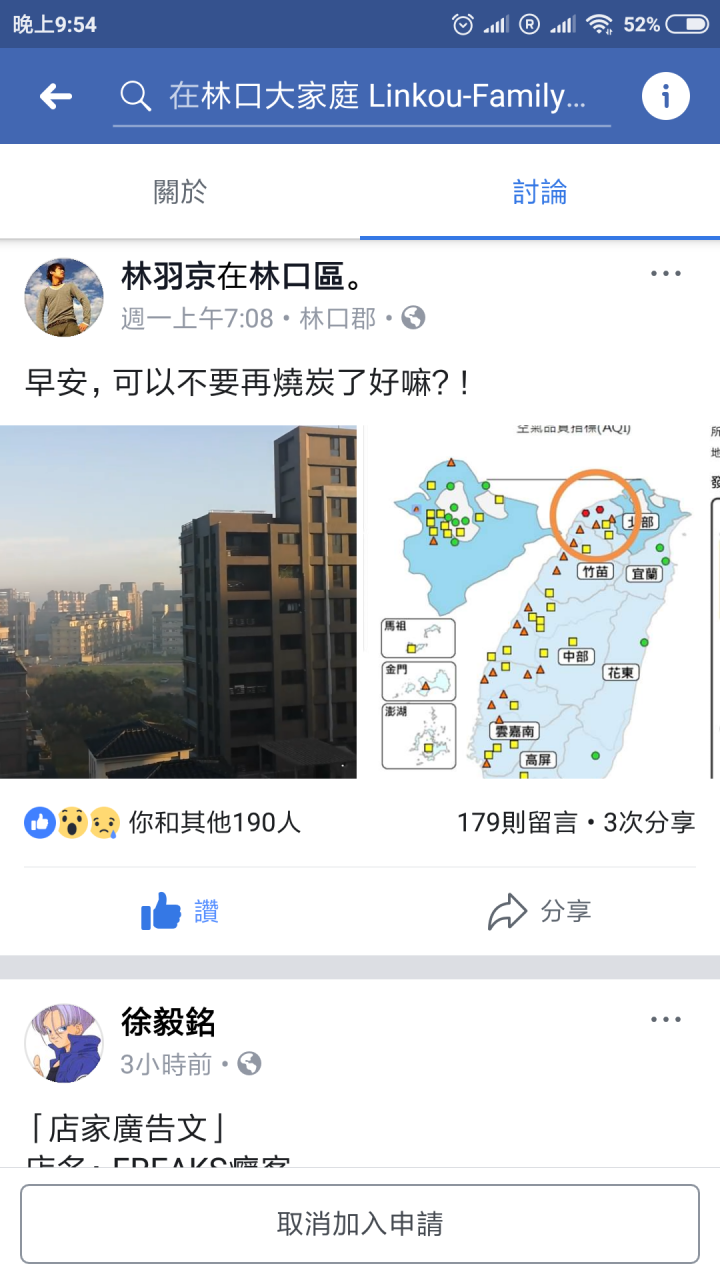The height and width of the screenshot is (1280, 720).
Task: Share 林羽京's post with 分享
Action: click(540, 911)
